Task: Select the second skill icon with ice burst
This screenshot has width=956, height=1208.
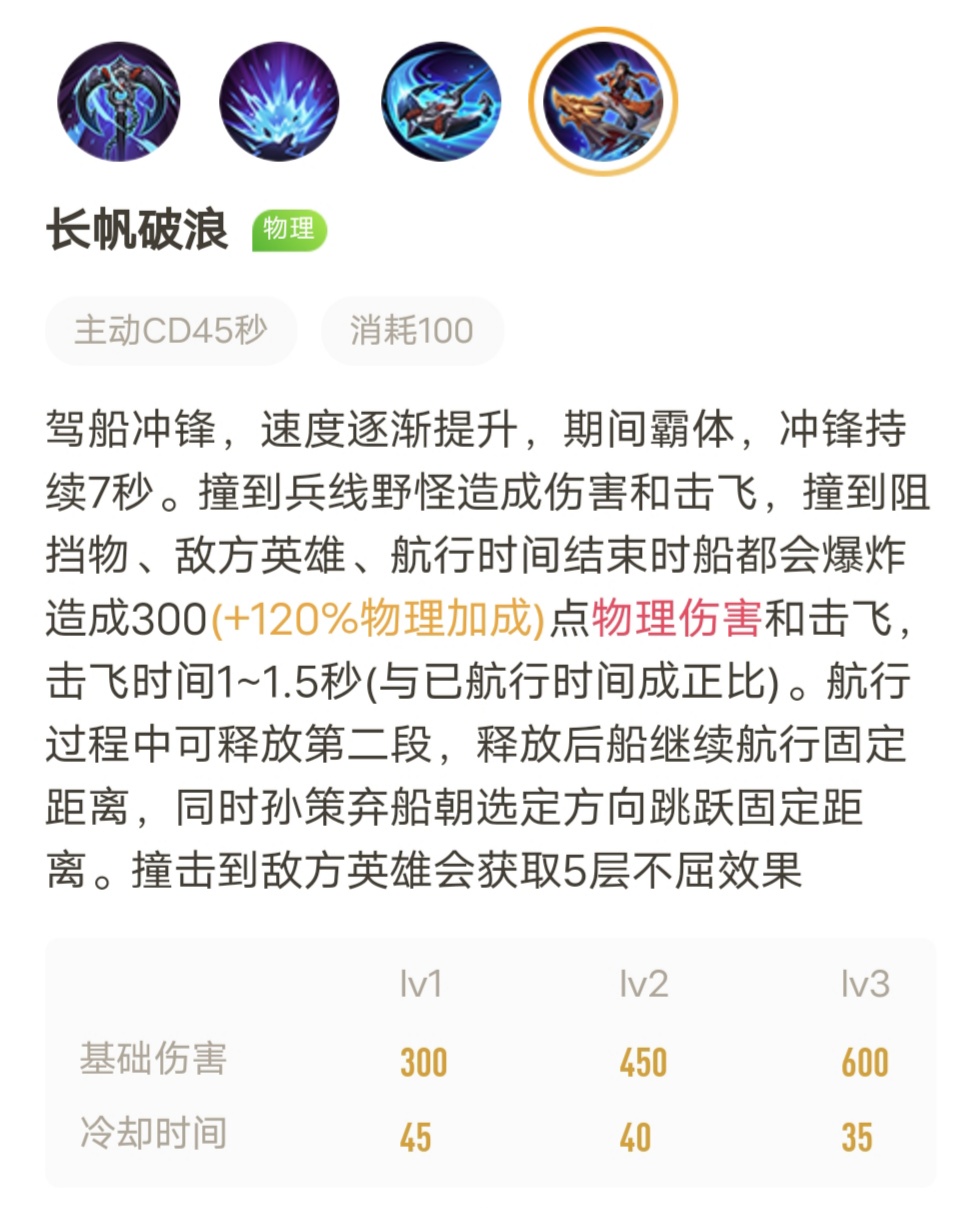Action: [x=279, y=101]
